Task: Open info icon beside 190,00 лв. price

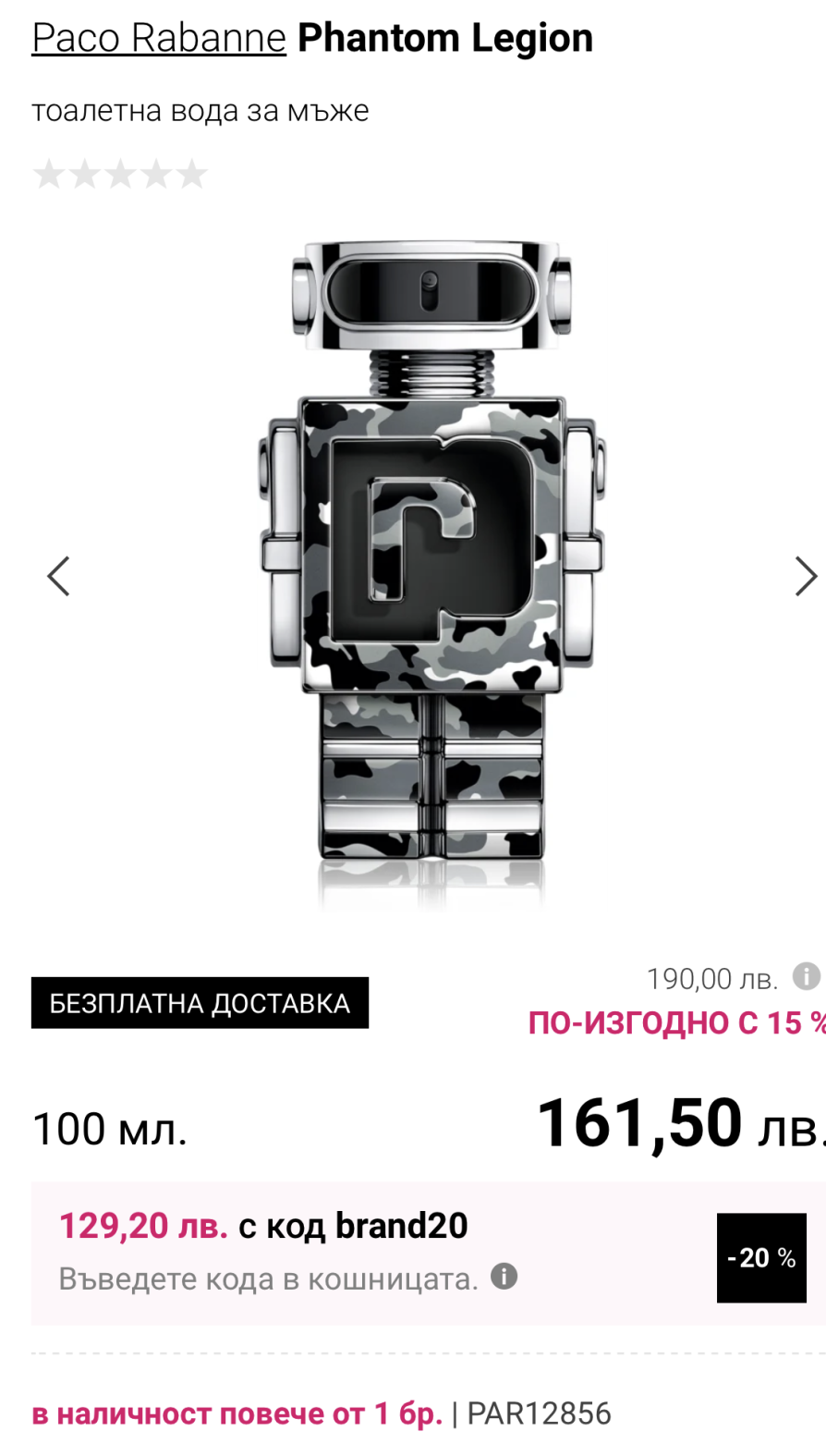Action: point(806,976)
